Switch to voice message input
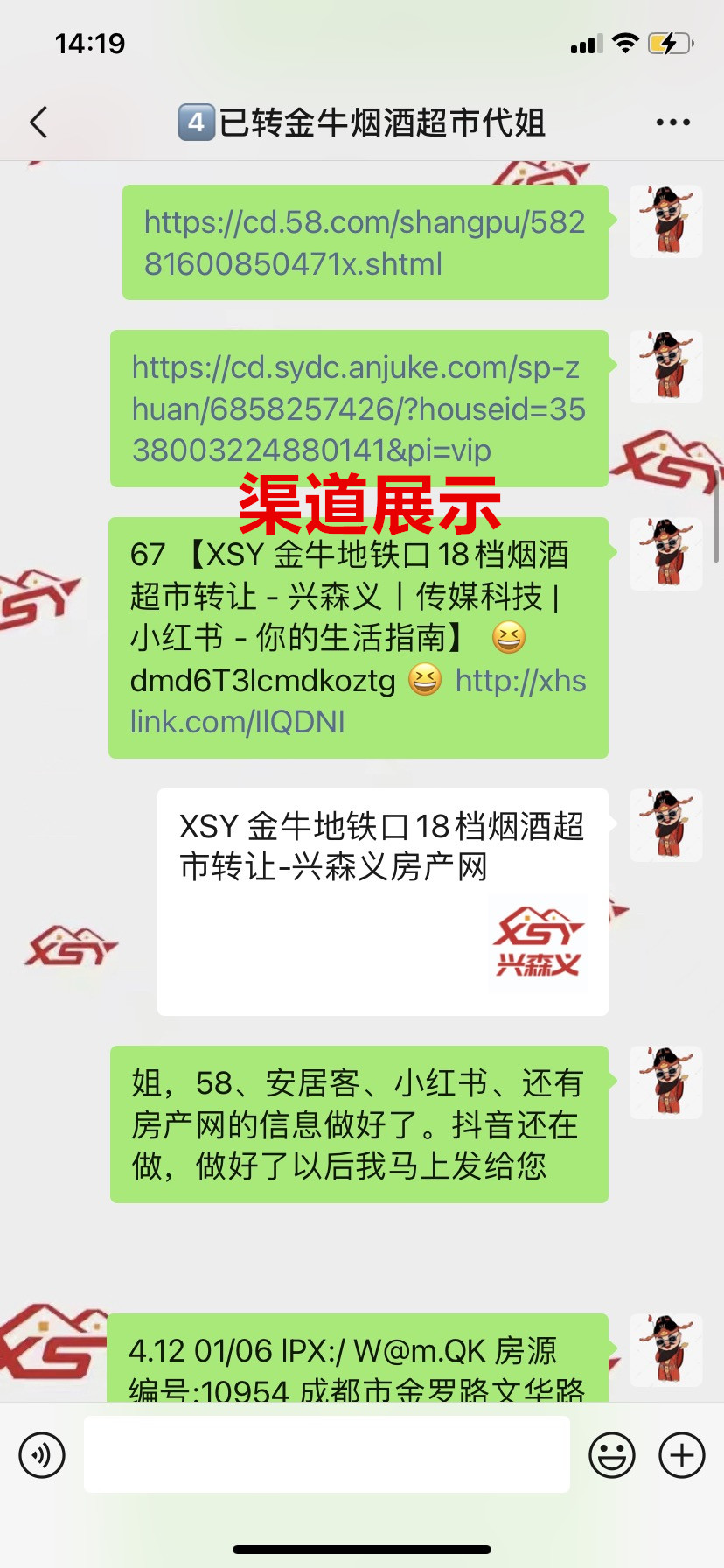Image resolution: width=724 pixels, height=1568 pixels. (42, 1455)
